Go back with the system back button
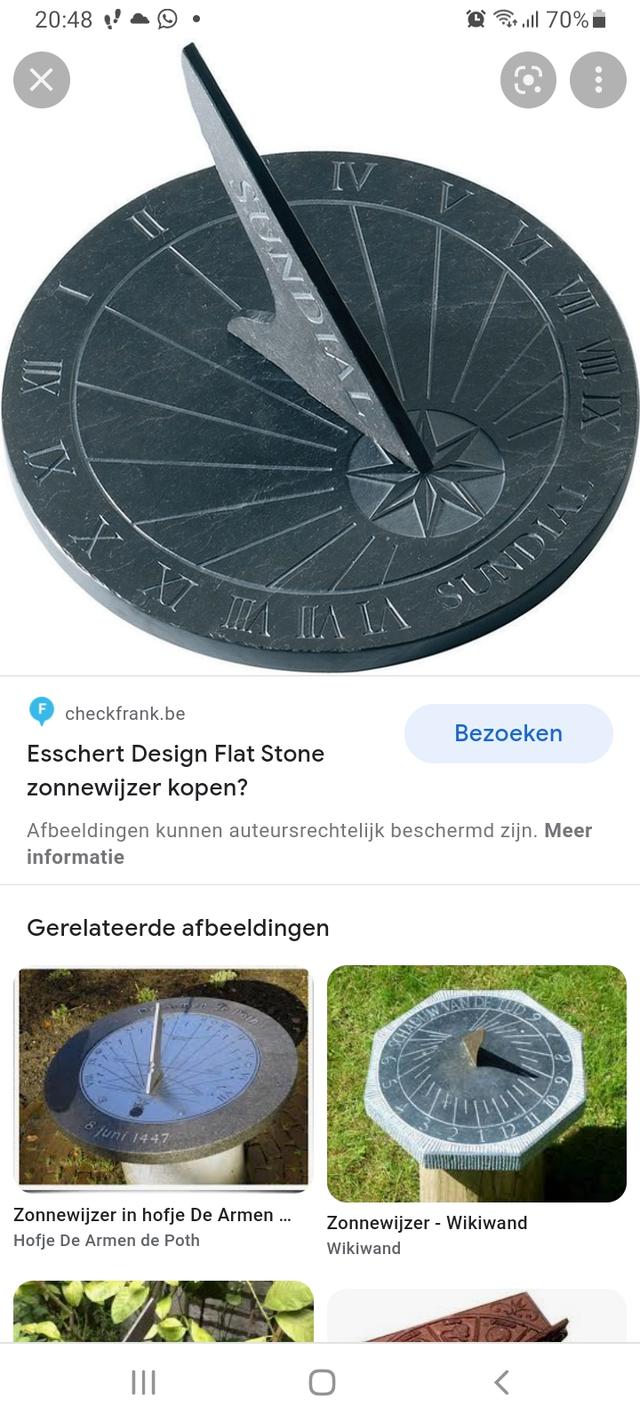The image size is (640, 1422). [x=501, y=1382]
